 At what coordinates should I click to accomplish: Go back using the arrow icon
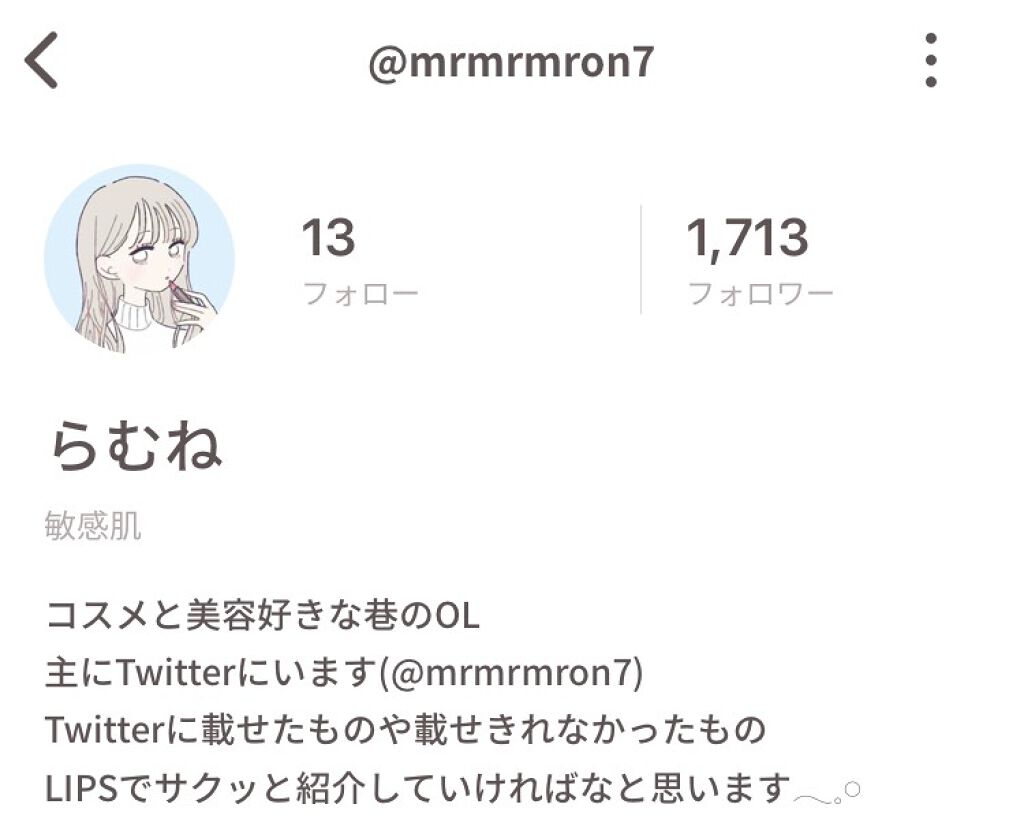point(42,61)
